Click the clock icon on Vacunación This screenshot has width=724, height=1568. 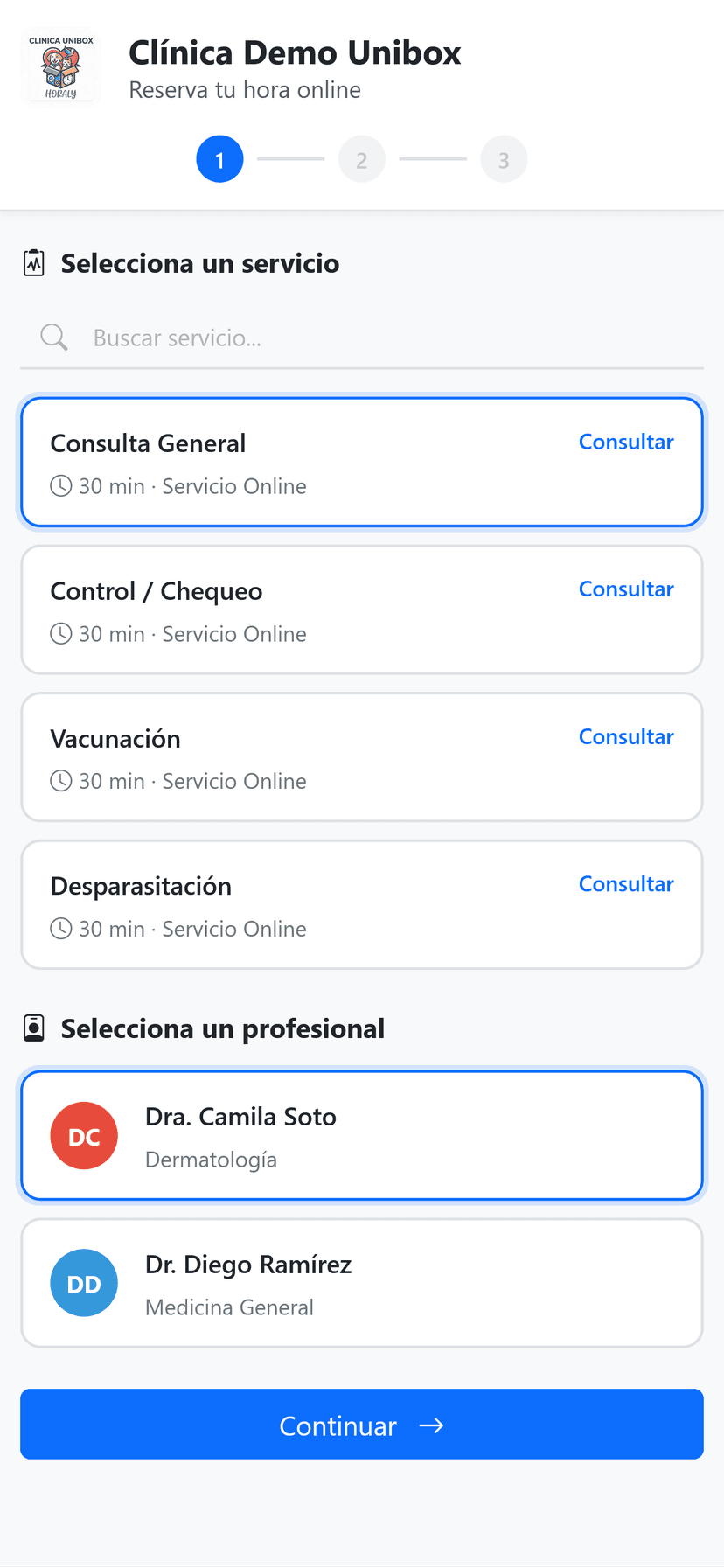(x=61, y=781)
